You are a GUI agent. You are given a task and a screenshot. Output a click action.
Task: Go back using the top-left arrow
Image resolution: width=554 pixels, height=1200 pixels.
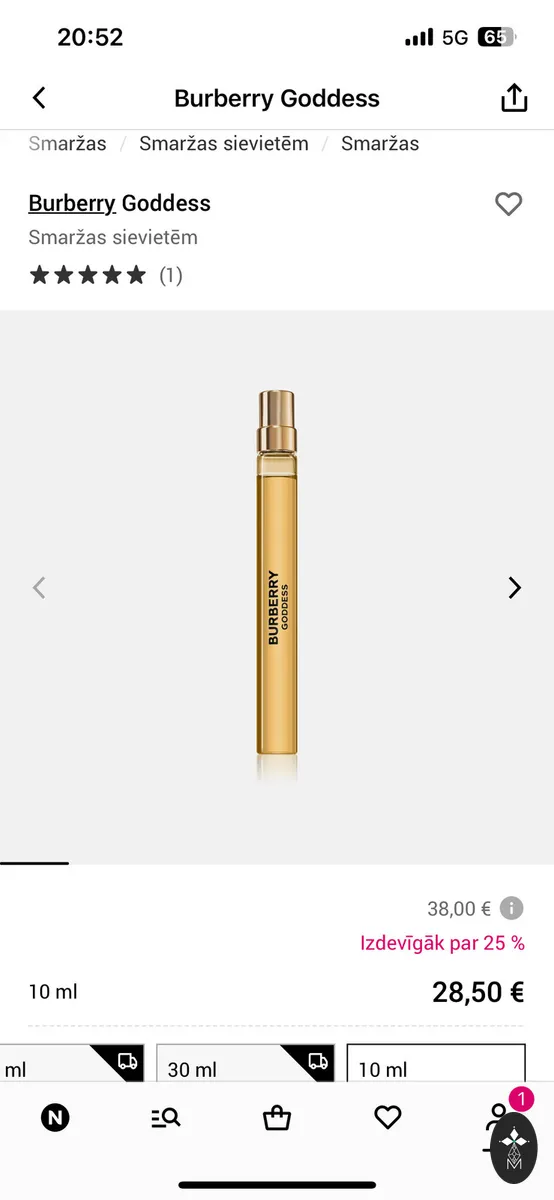coord(39,98)
